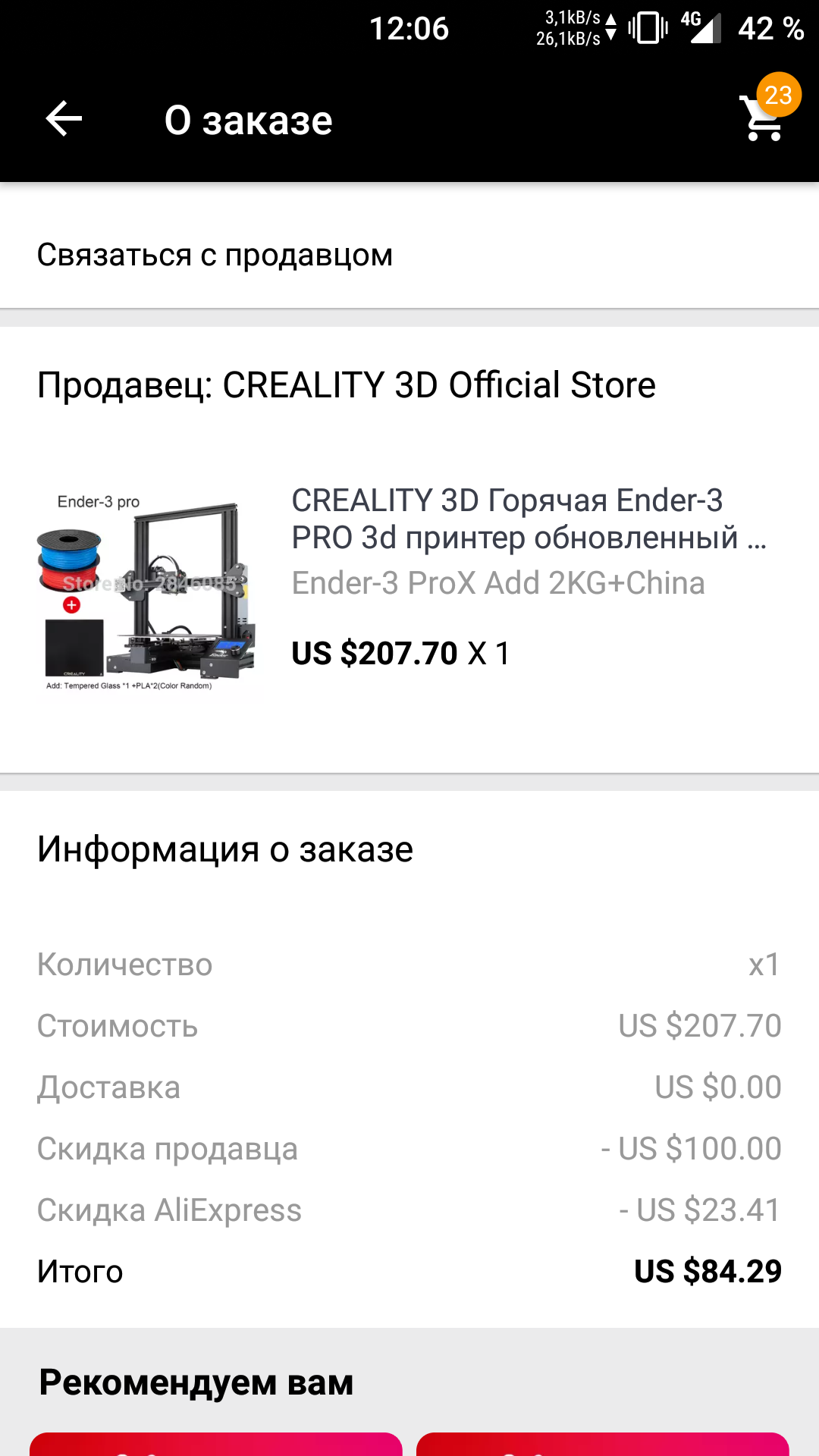
Task: Open the CREALITY 3D Ender-3 PRO product title
Action: pyautogui.click(x=529, y=519)
